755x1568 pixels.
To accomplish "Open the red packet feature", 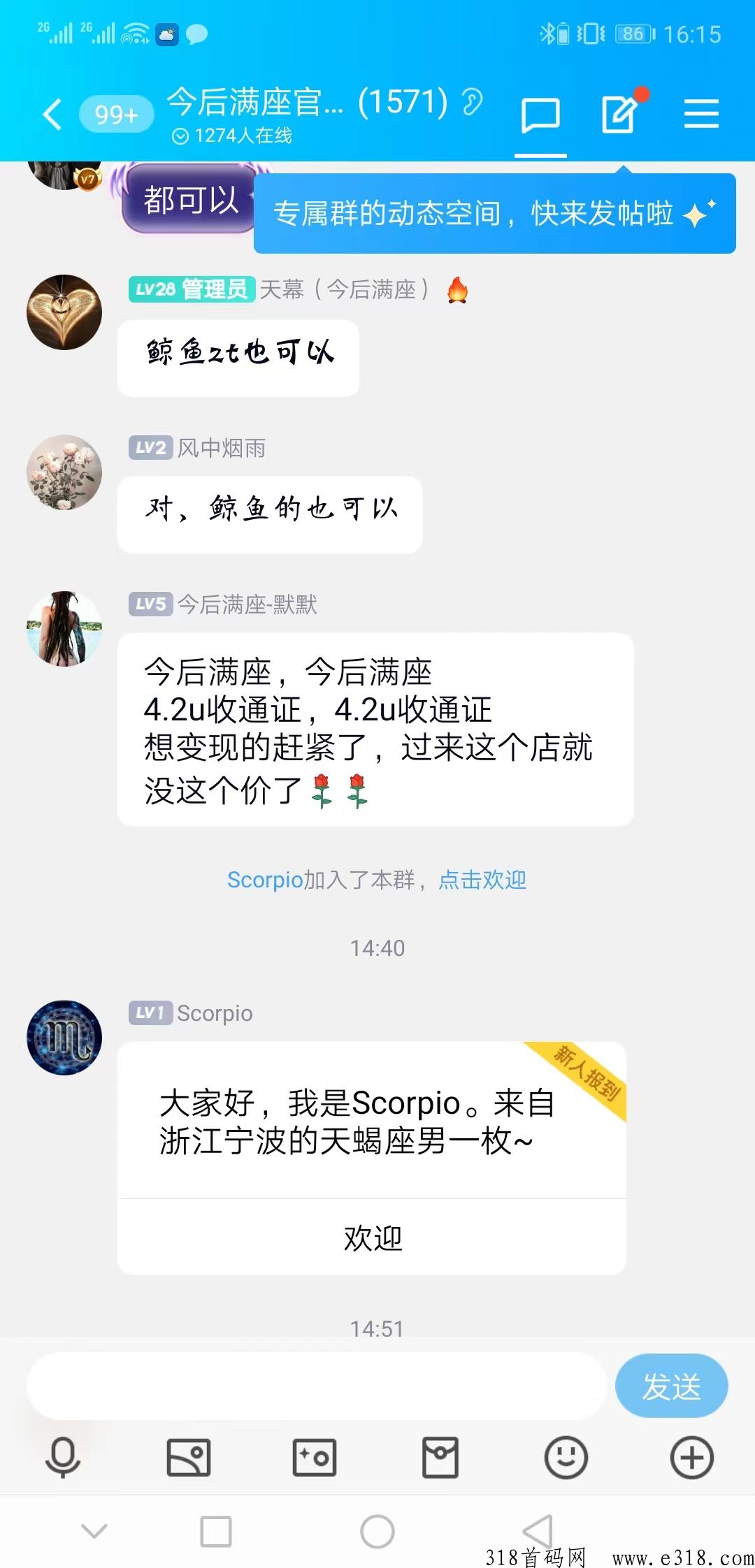I will click(440, 1458).
